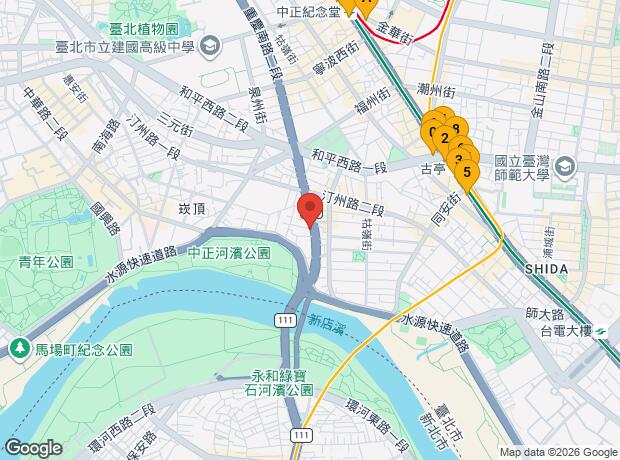Select the orange marker numbered 8
Viewport: 620px width, 460px height.
pyautogui.click(x=457, y=127)
